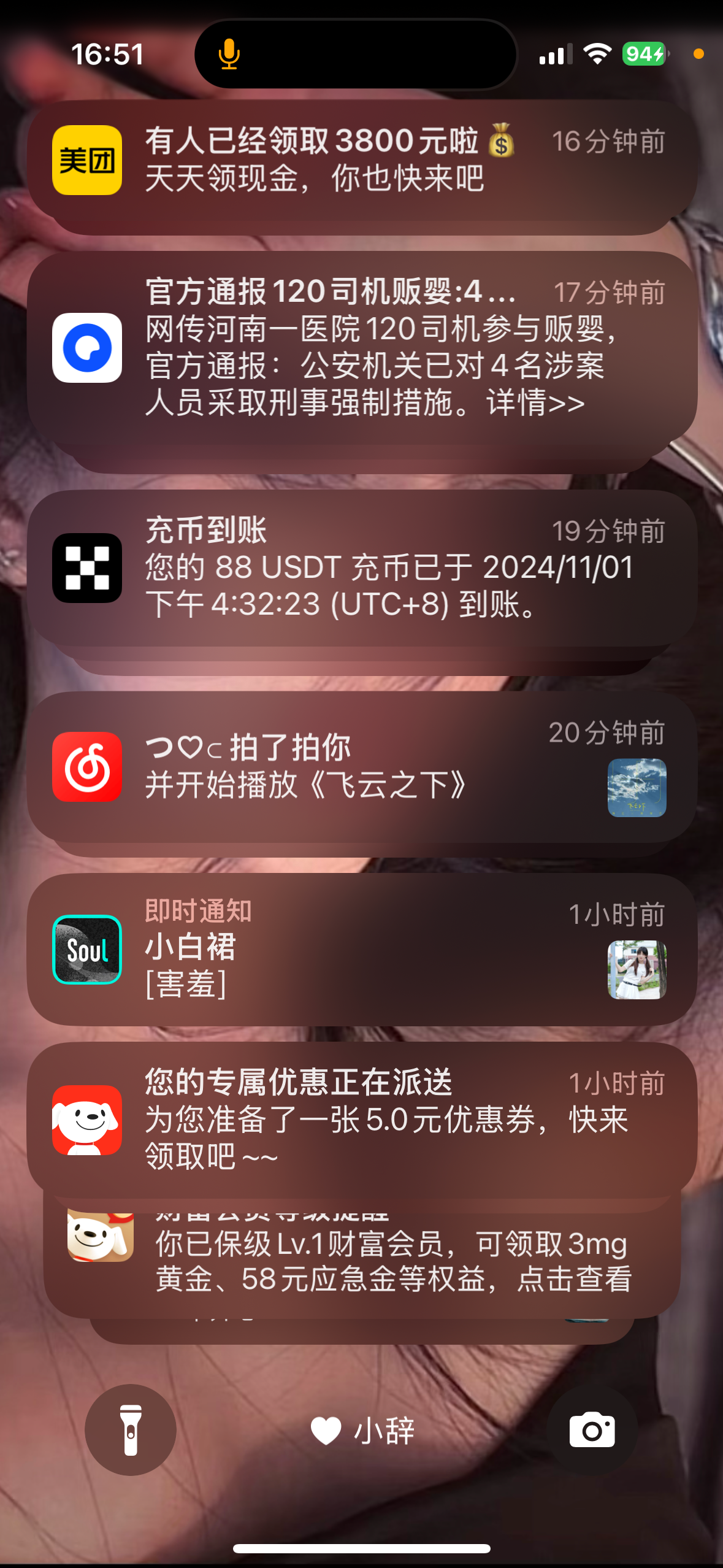
Task: Open the news notification about 120司机贩婴
Action: (362, 348)
